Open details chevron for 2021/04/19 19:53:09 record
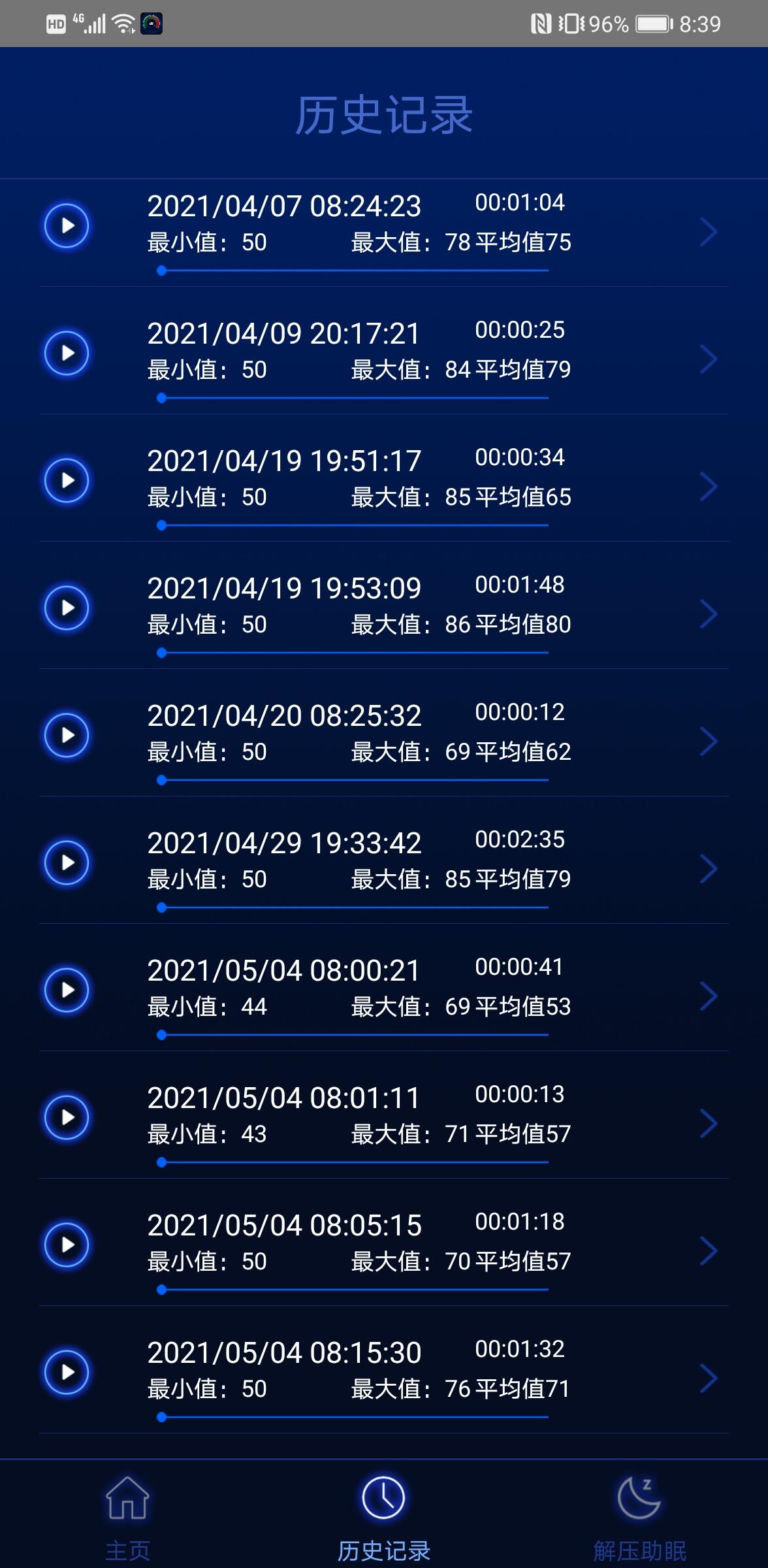The height and width of the screenshot is (1568, 768). pos(709,614)
